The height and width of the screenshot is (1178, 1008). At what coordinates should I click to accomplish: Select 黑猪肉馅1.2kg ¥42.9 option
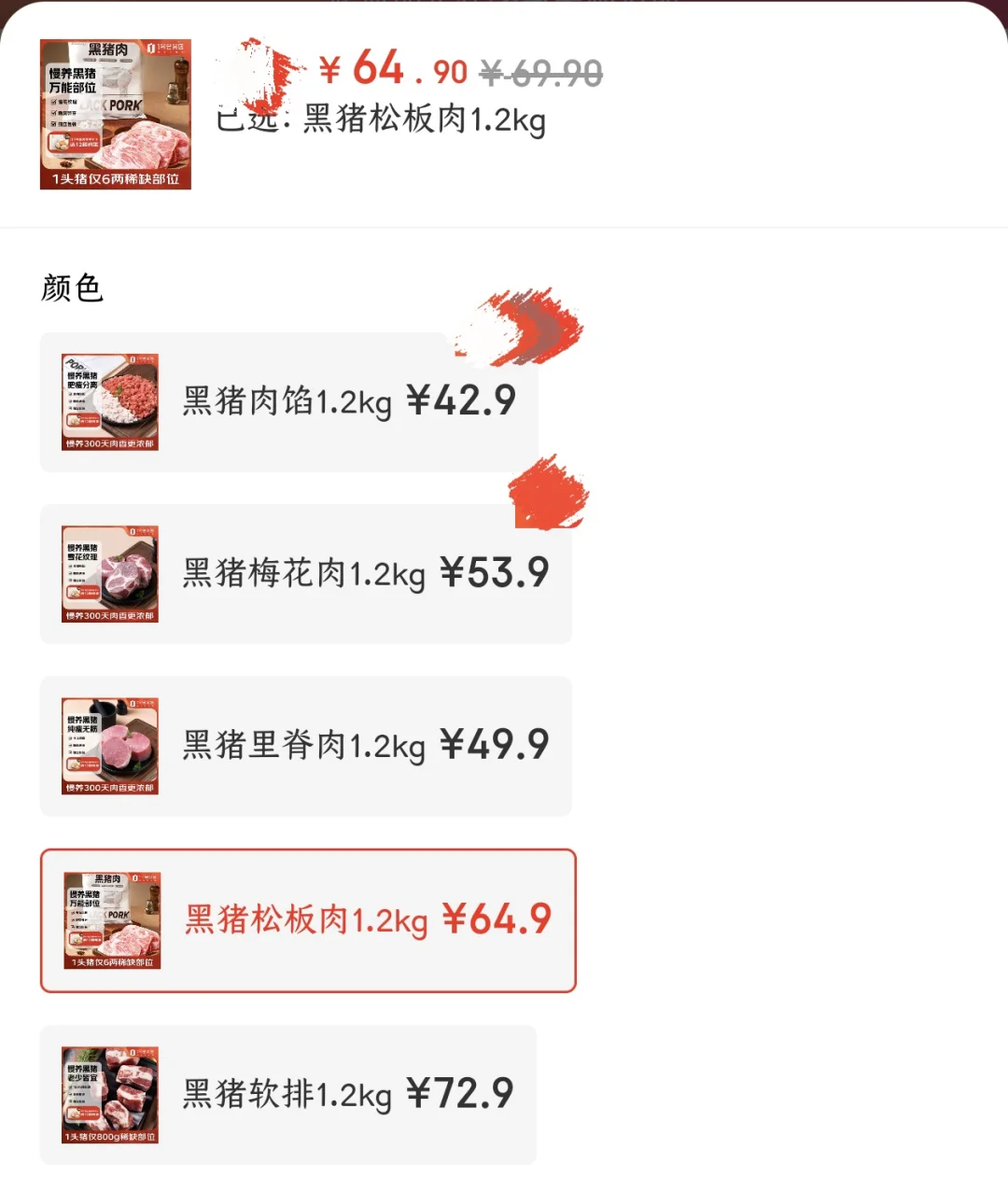coord(289,402)
